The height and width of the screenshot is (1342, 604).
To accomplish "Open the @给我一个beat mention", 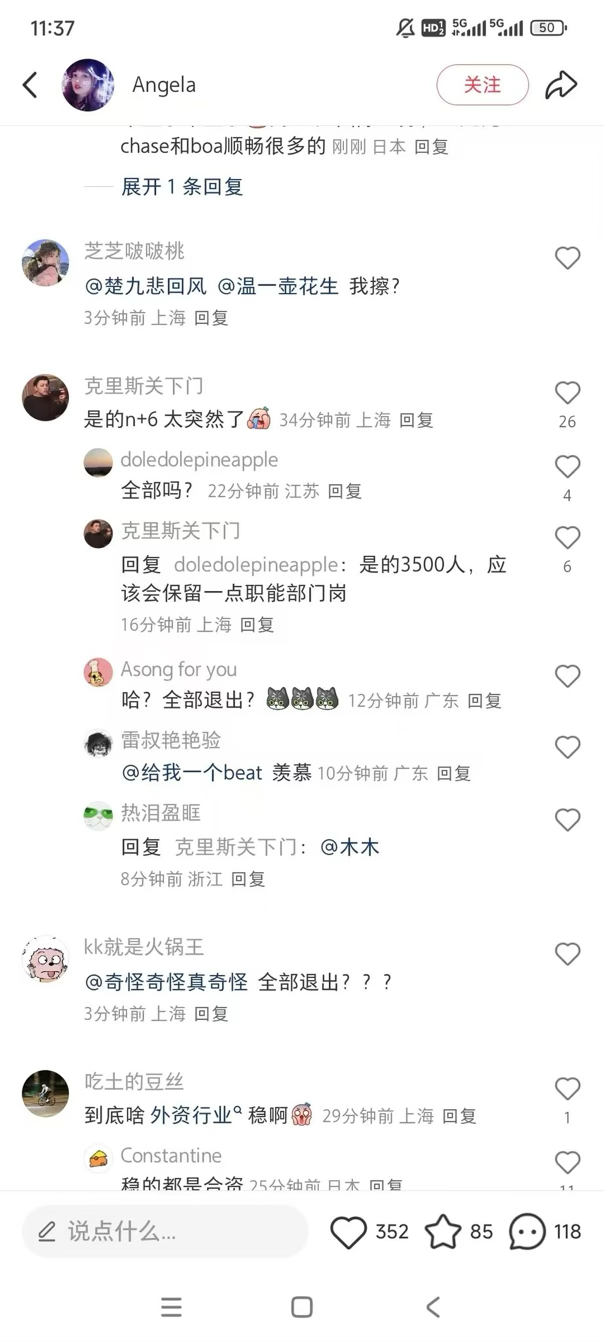I will [192, 773].
